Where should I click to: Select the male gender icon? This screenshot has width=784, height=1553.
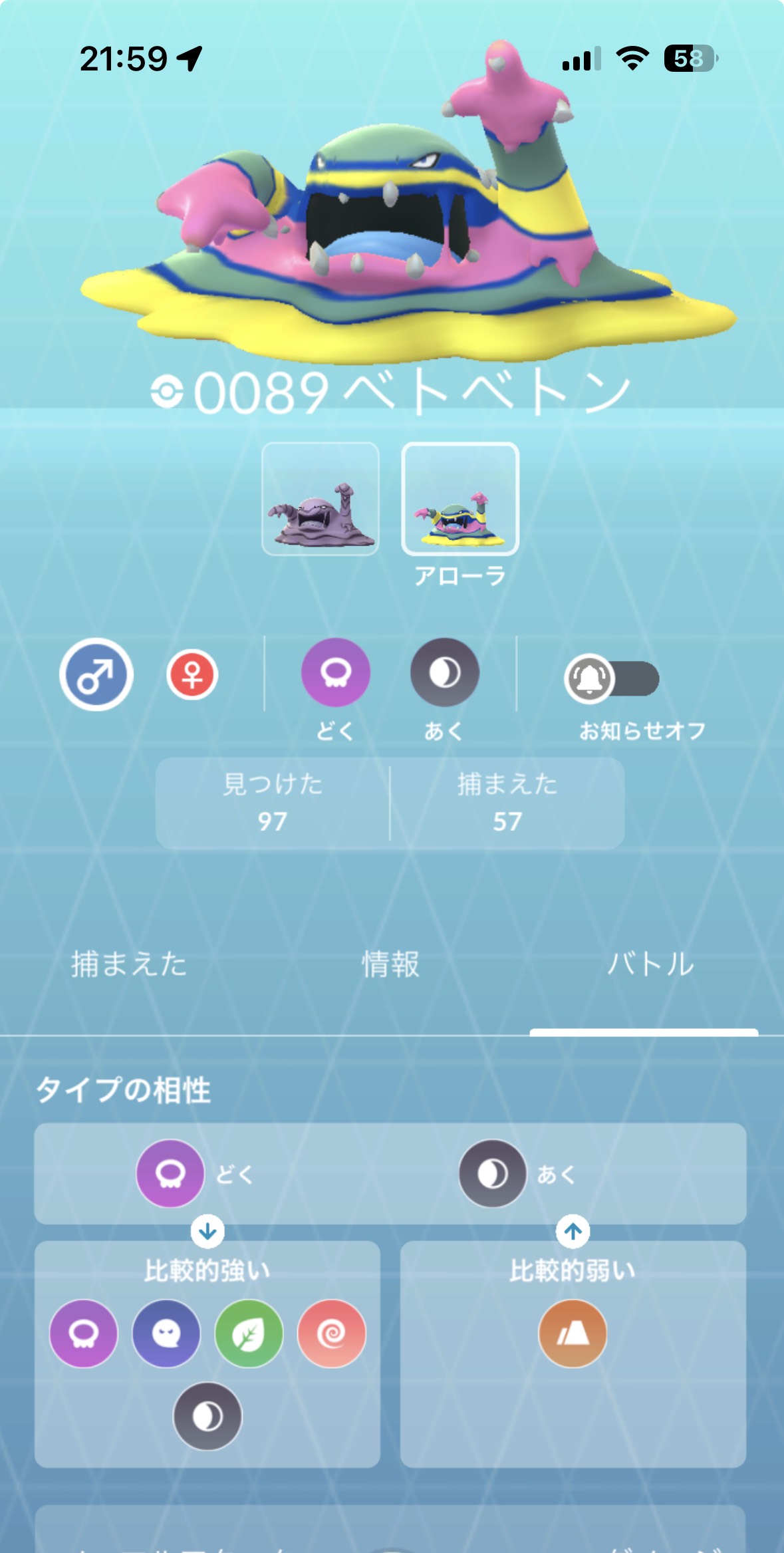click(96, 674)
